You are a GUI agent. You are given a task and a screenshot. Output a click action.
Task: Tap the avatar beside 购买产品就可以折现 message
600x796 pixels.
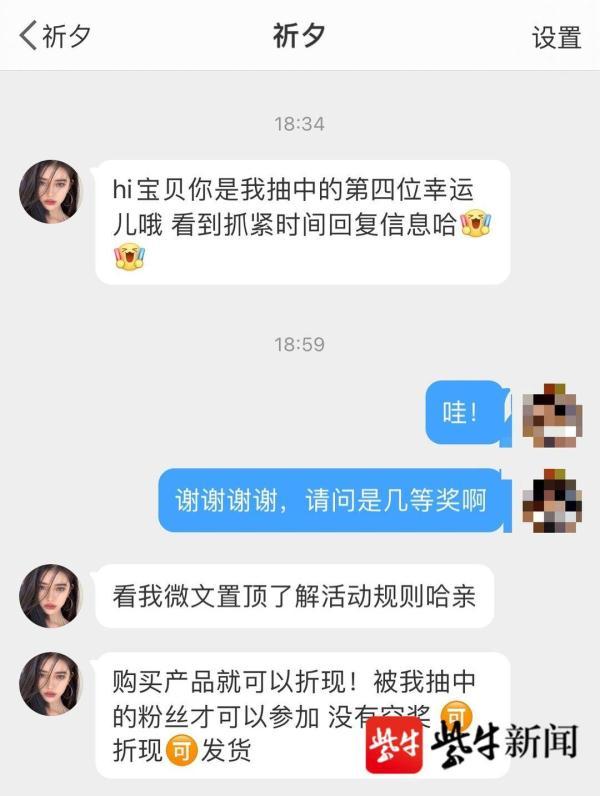[x=49, y=684]
